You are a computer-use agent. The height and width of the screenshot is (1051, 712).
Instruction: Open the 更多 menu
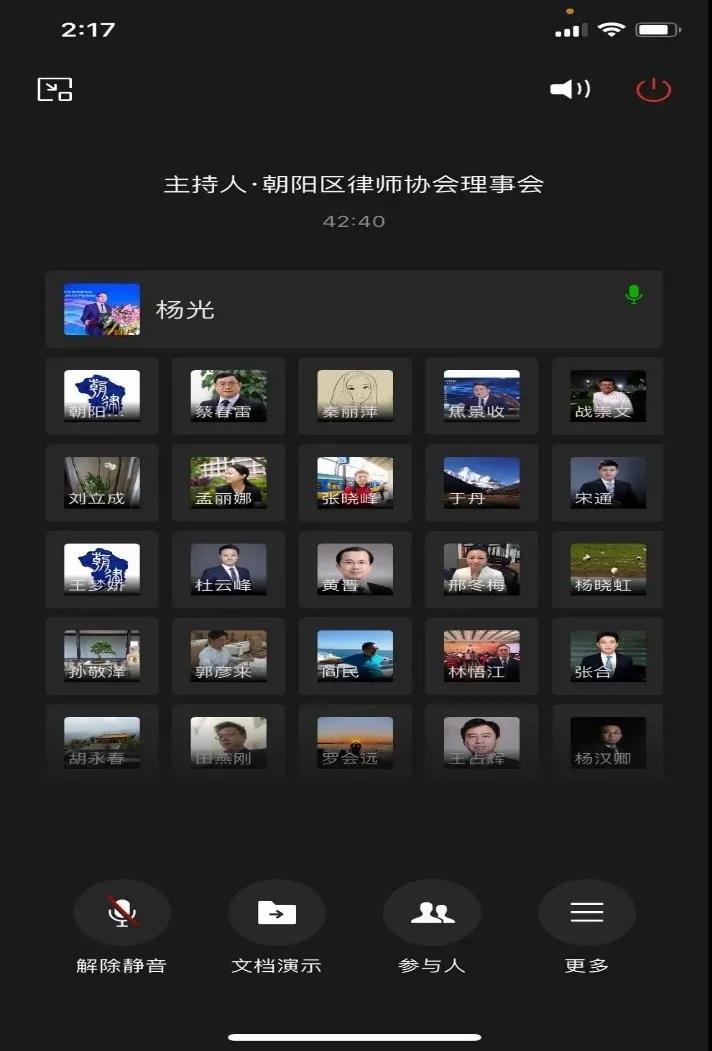click(586, 912)
